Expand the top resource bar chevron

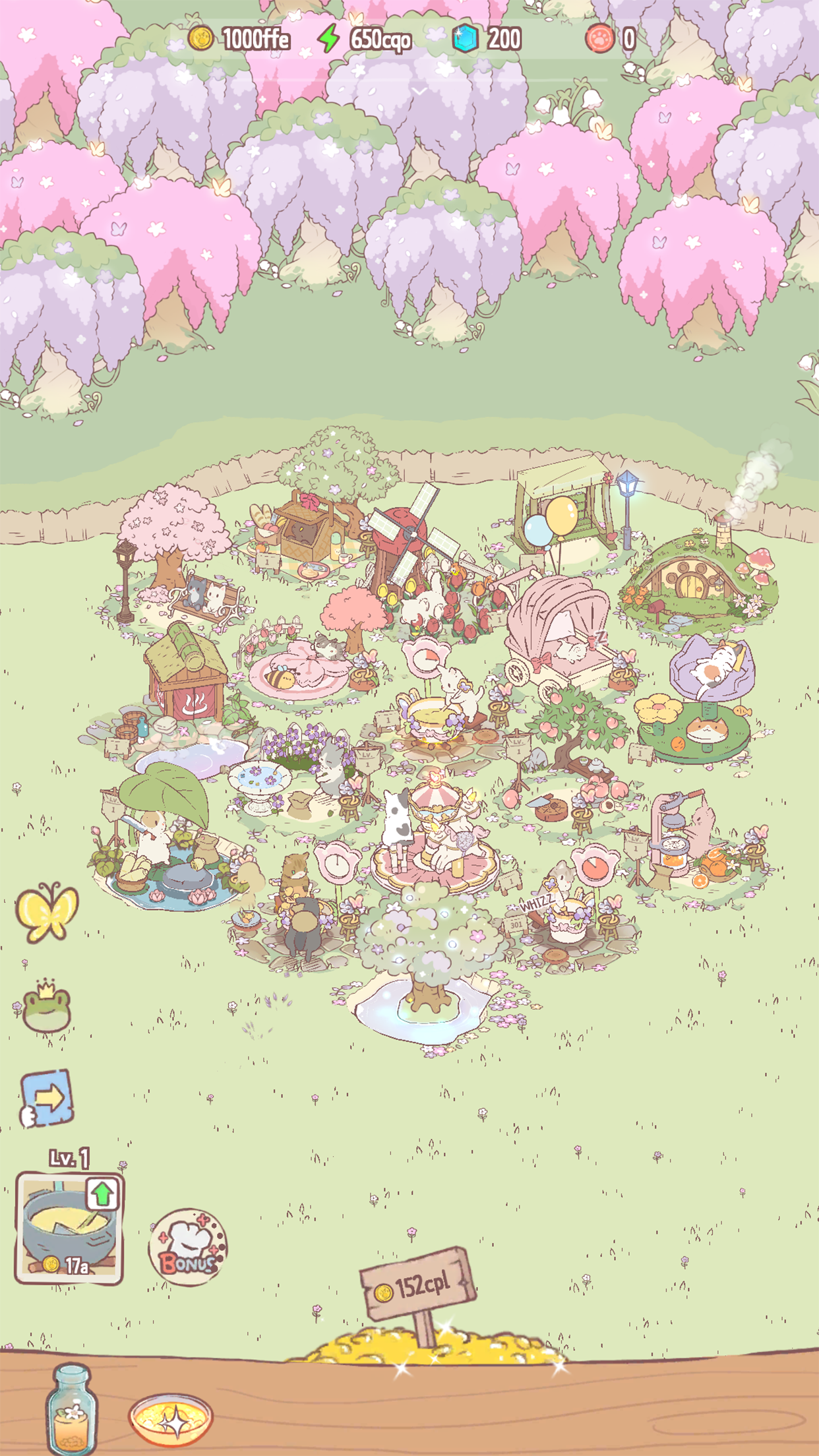[419, 91]
